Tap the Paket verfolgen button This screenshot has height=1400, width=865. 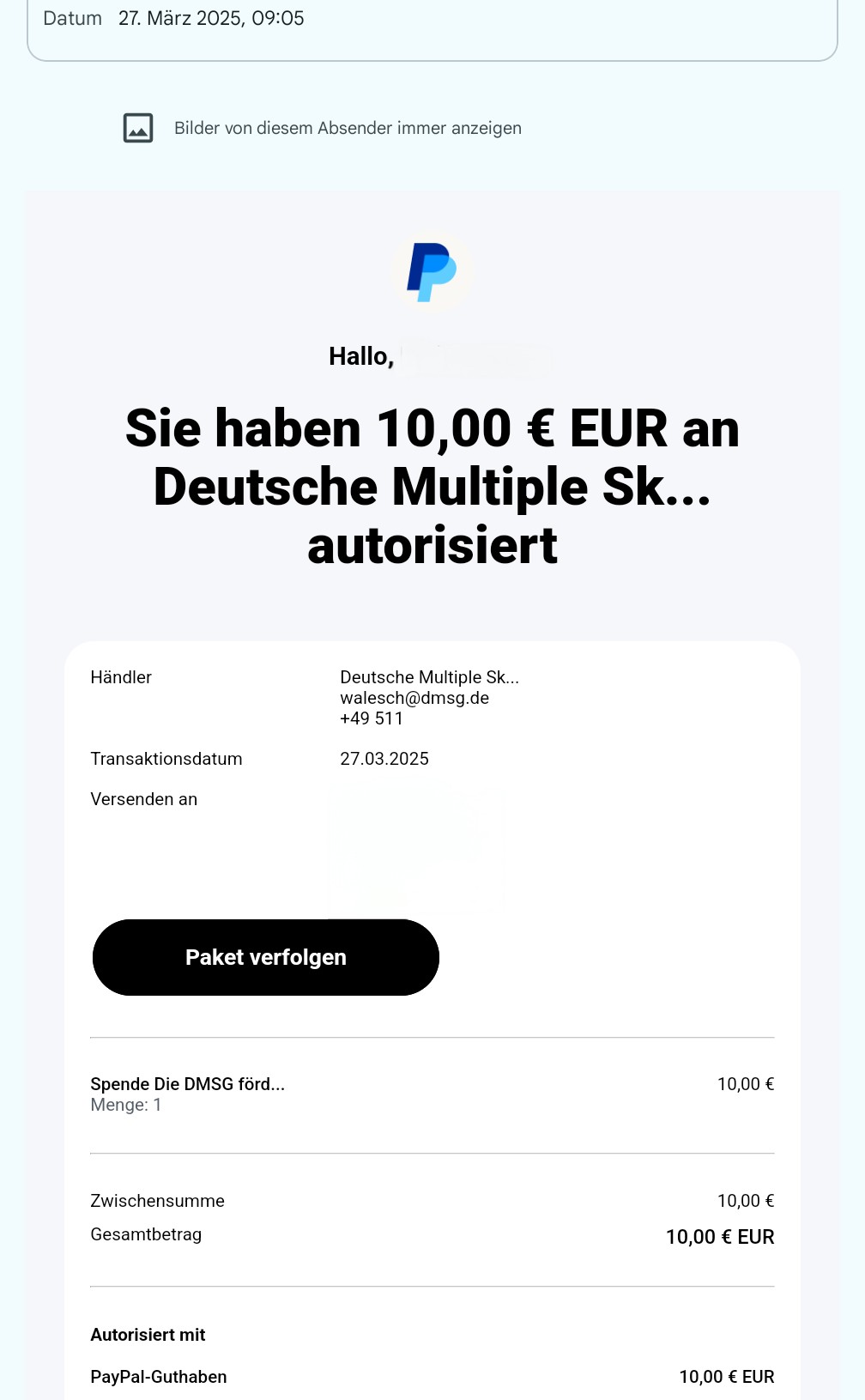click(x=266, y=957)
